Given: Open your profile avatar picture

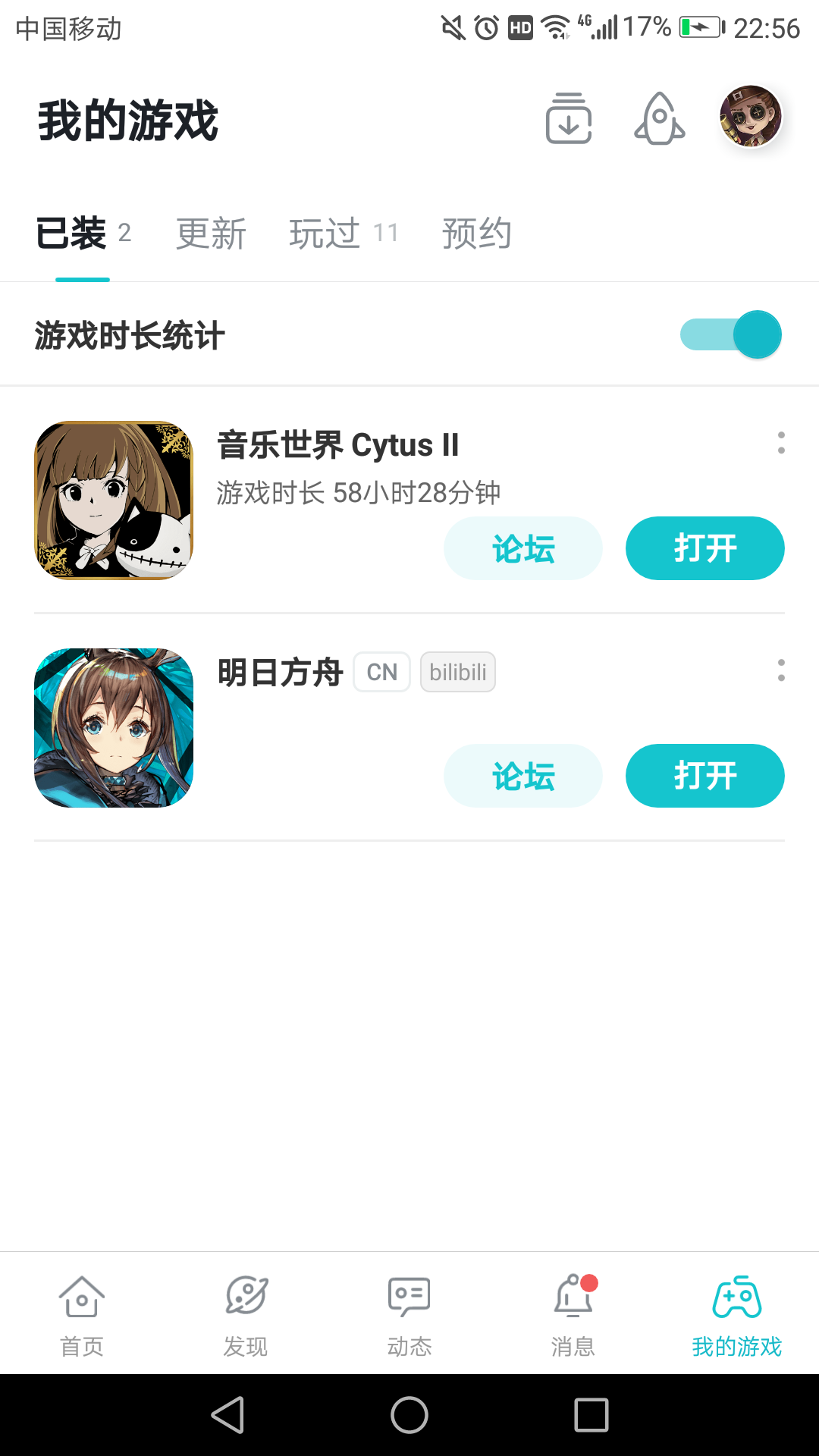Looking at the screenshot, I should coord(747,119).
